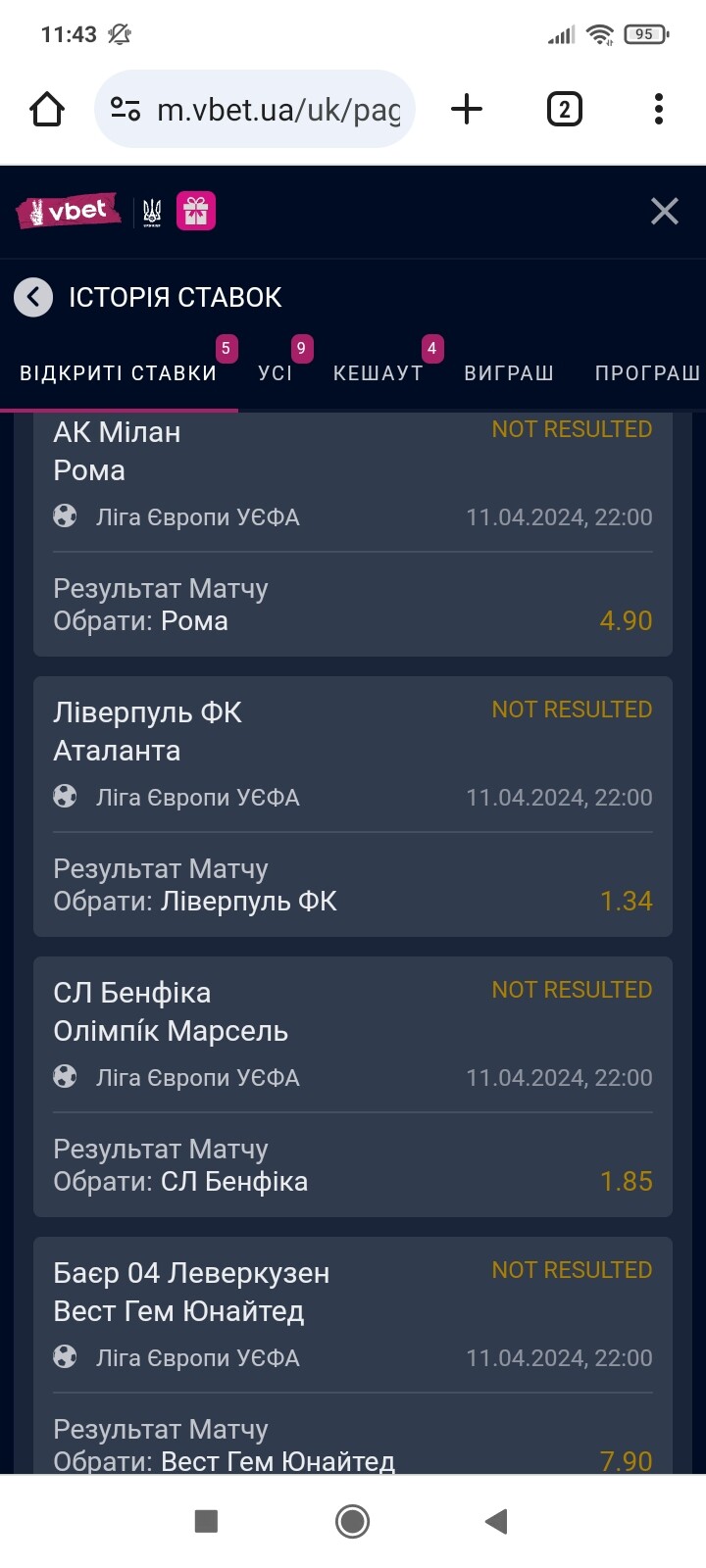The height and width of the screenshot is (1568, 706).
Task: Open a new browser tab
Action: [x=467, y=109]
